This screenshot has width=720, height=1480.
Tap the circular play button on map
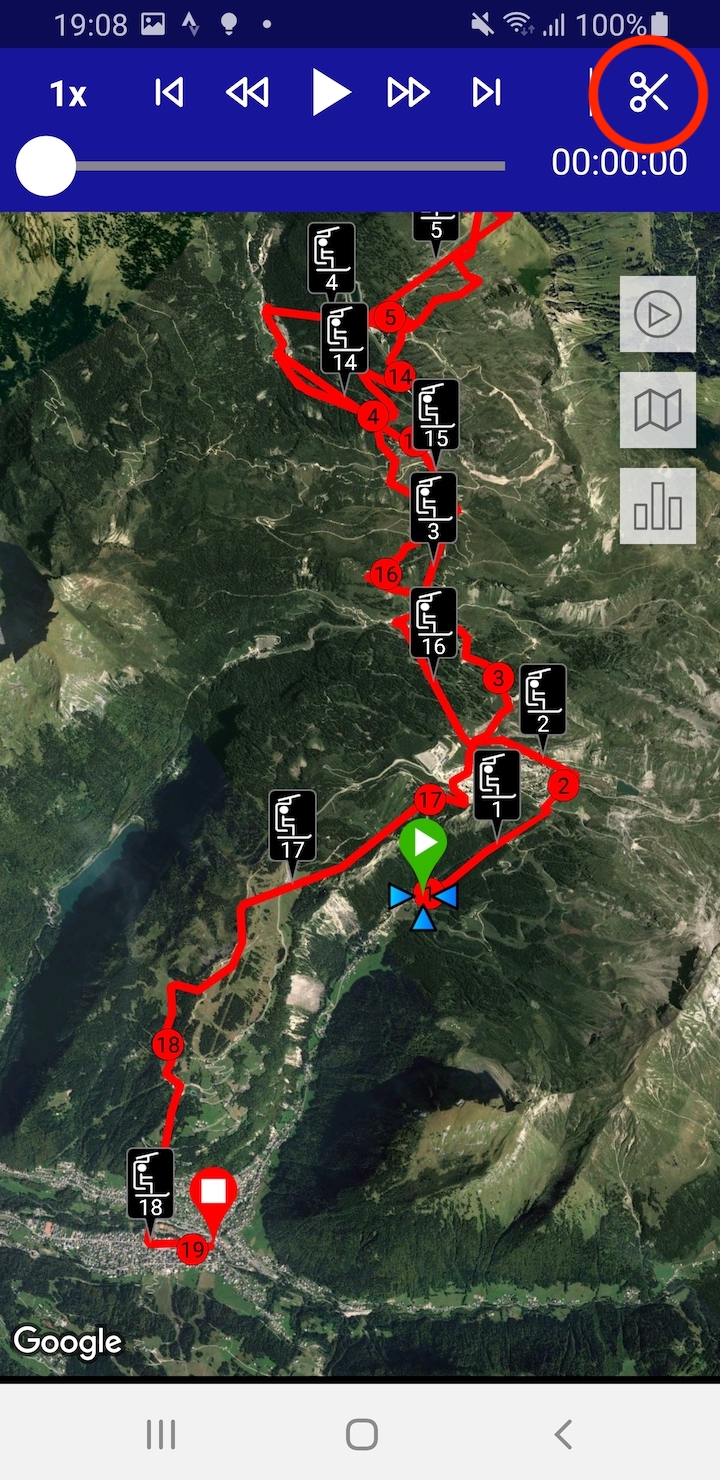(657, 315)
